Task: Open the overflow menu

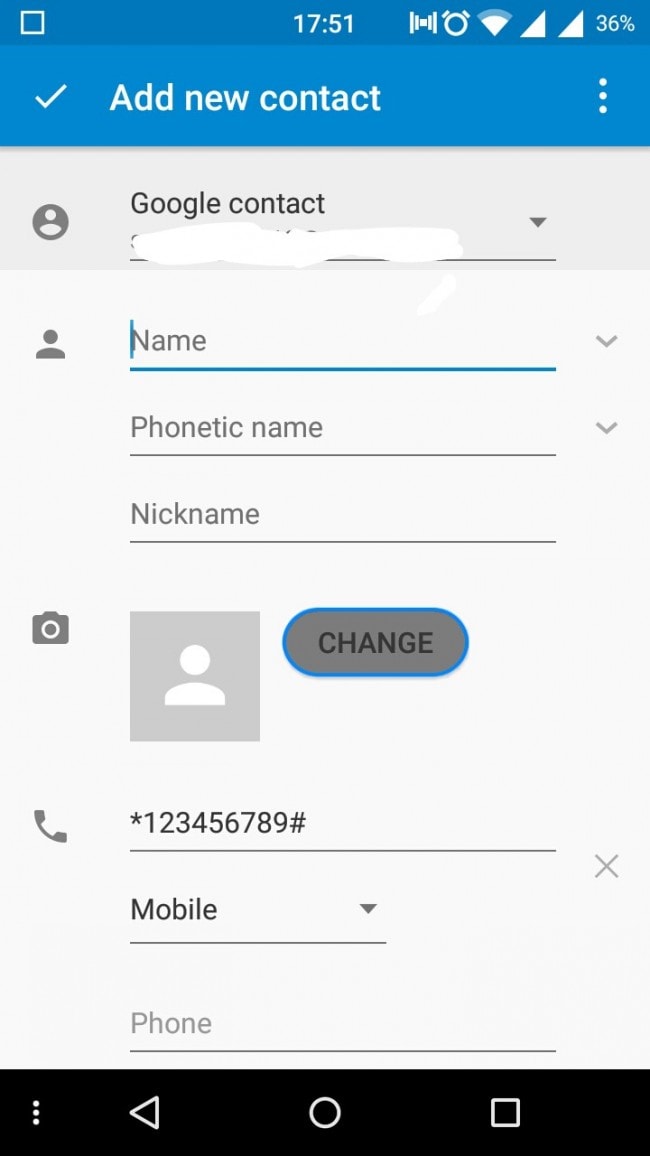Action: coord(602,97)
